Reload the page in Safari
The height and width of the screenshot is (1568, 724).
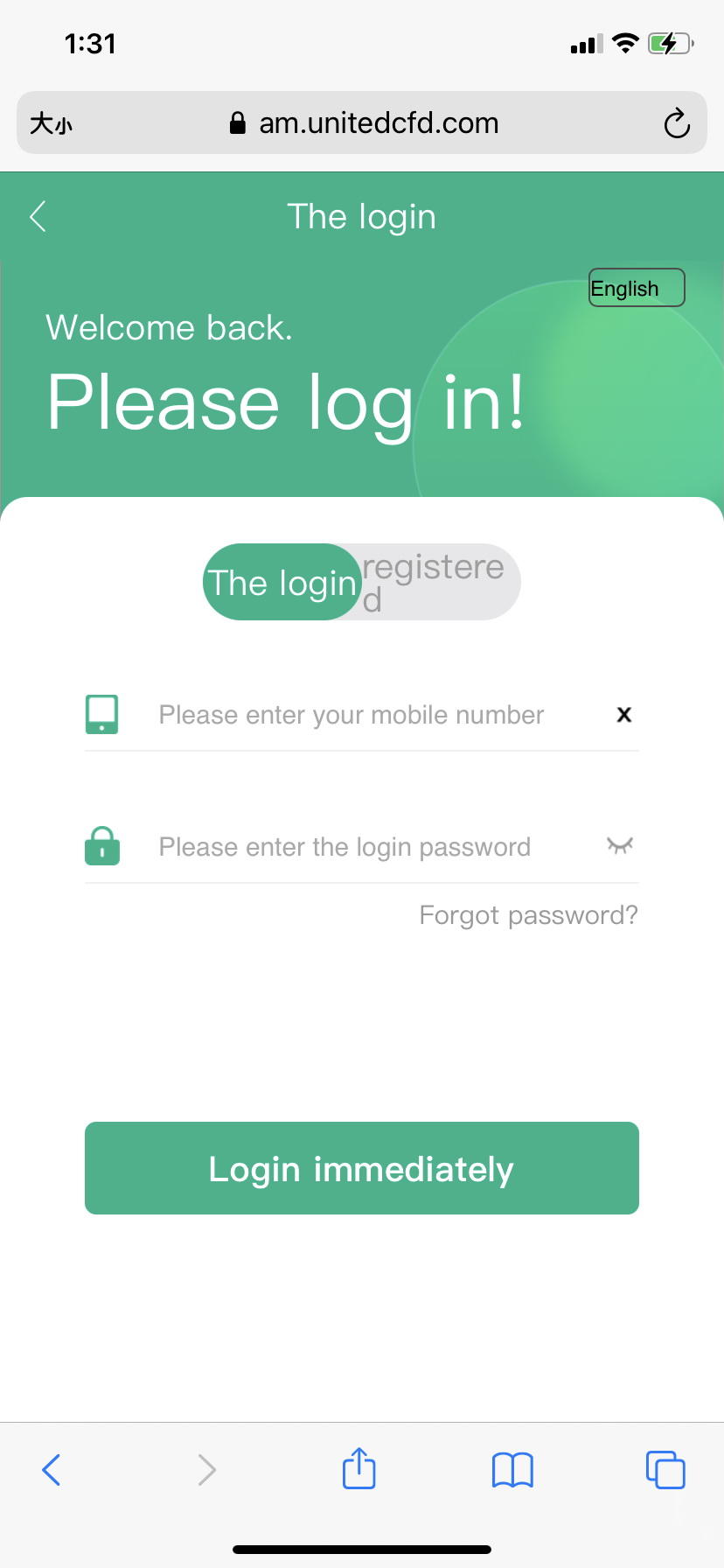[676, 123]
